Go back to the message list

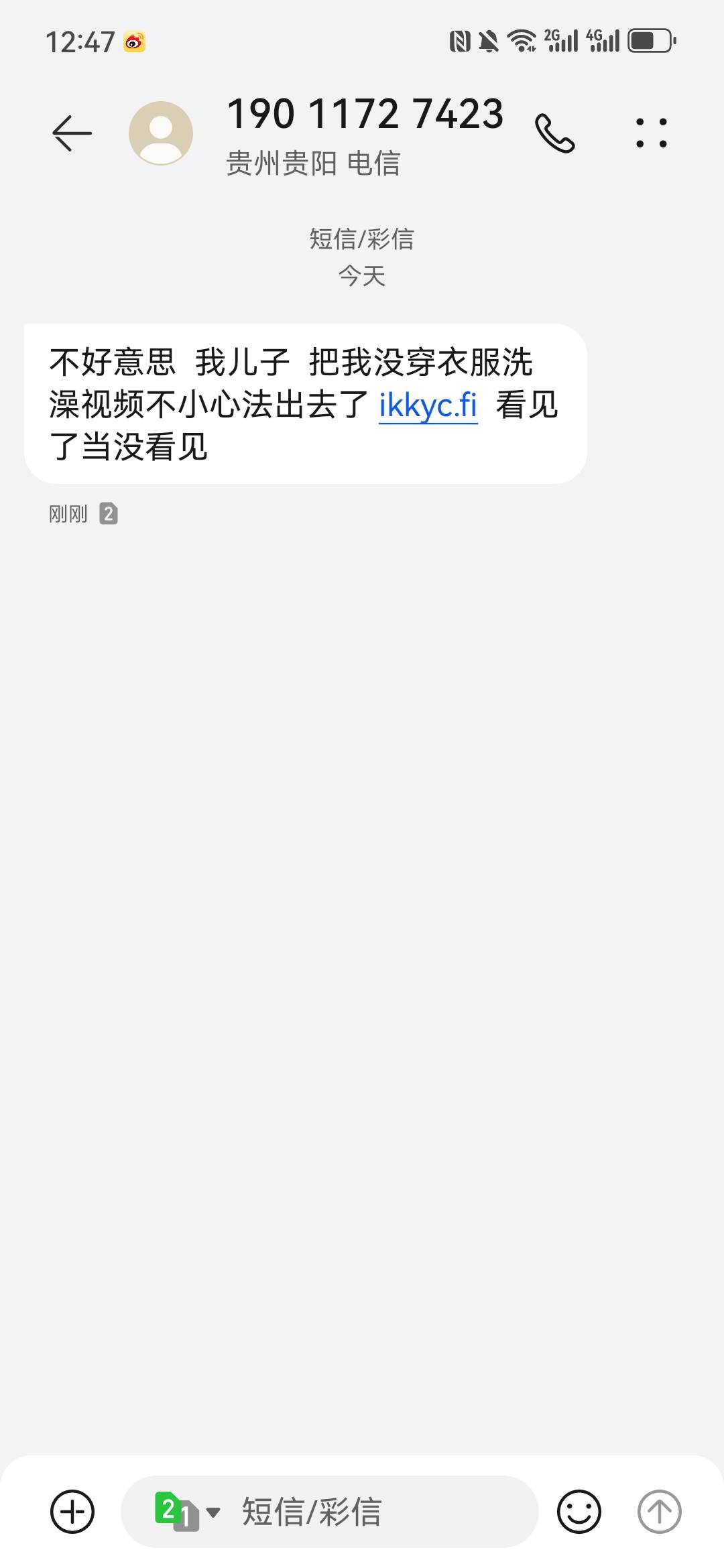[x=72, y=133]
